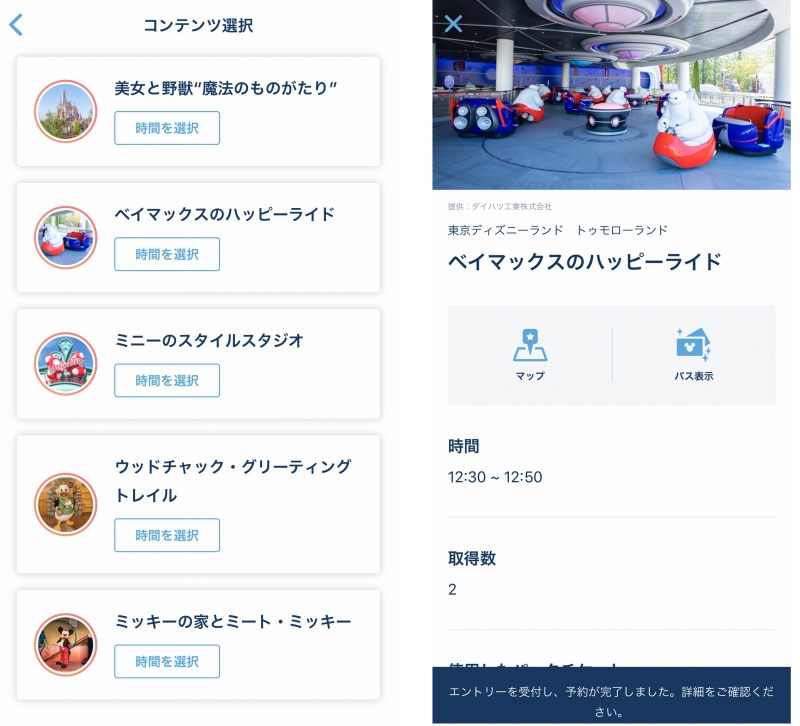Select time for ミッキーの家とミート・ミッキー
The width and height of the screenshot is (800, 726).
(167, 661)
